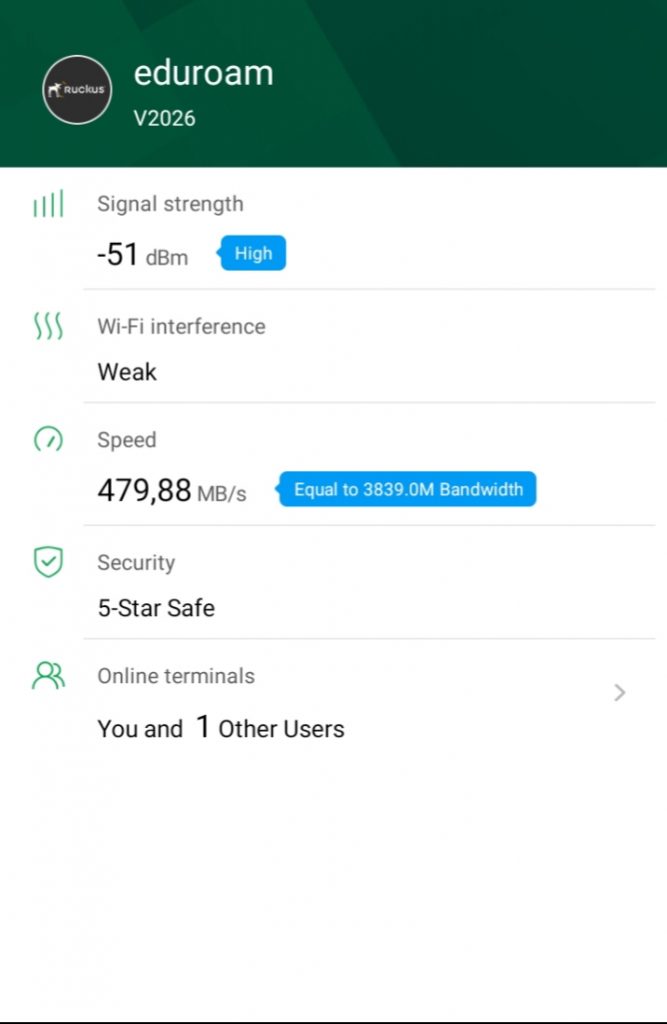Open the Online terminals user list
This screenshot has height=1024, width=667.
[x=619, y=692]
